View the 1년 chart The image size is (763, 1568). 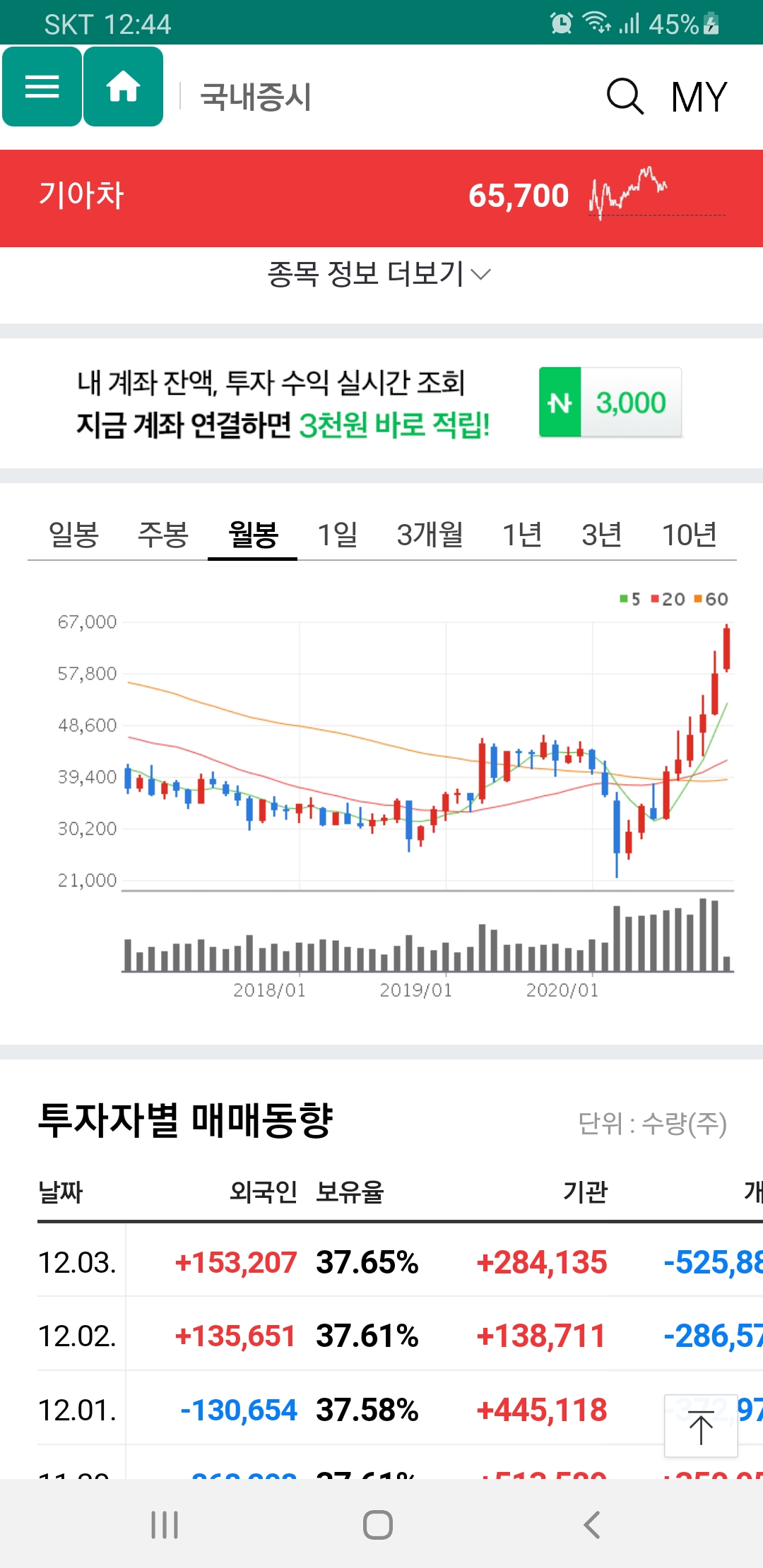[521, 535]
